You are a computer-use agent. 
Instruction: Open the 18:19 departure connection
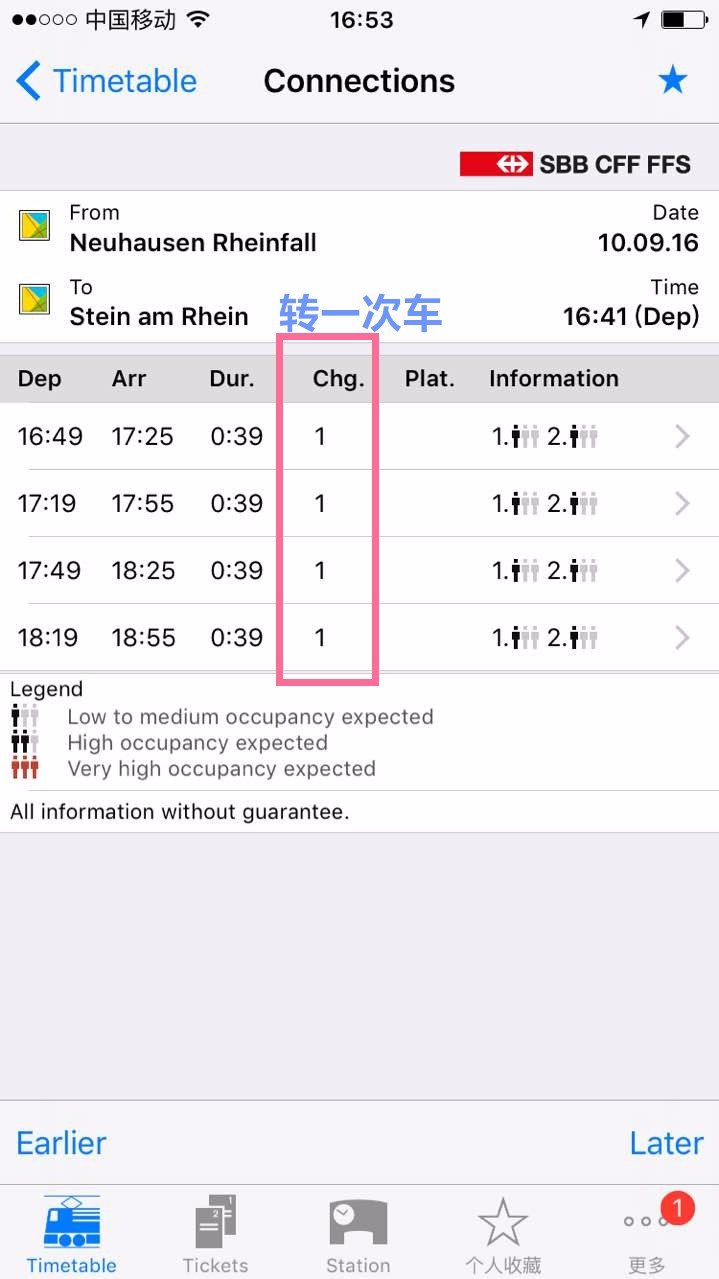coord(358,637)
